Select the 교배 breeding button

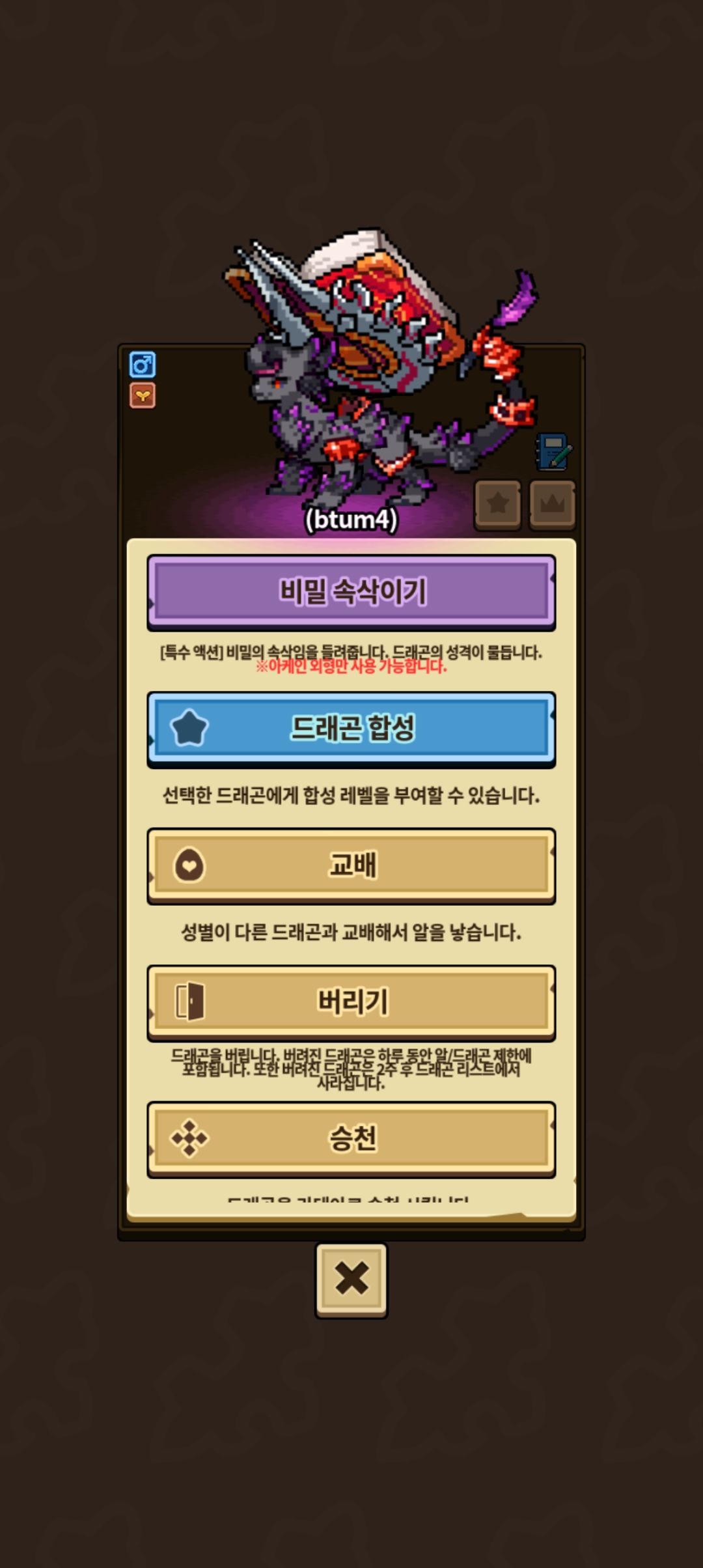coord(351,865)
